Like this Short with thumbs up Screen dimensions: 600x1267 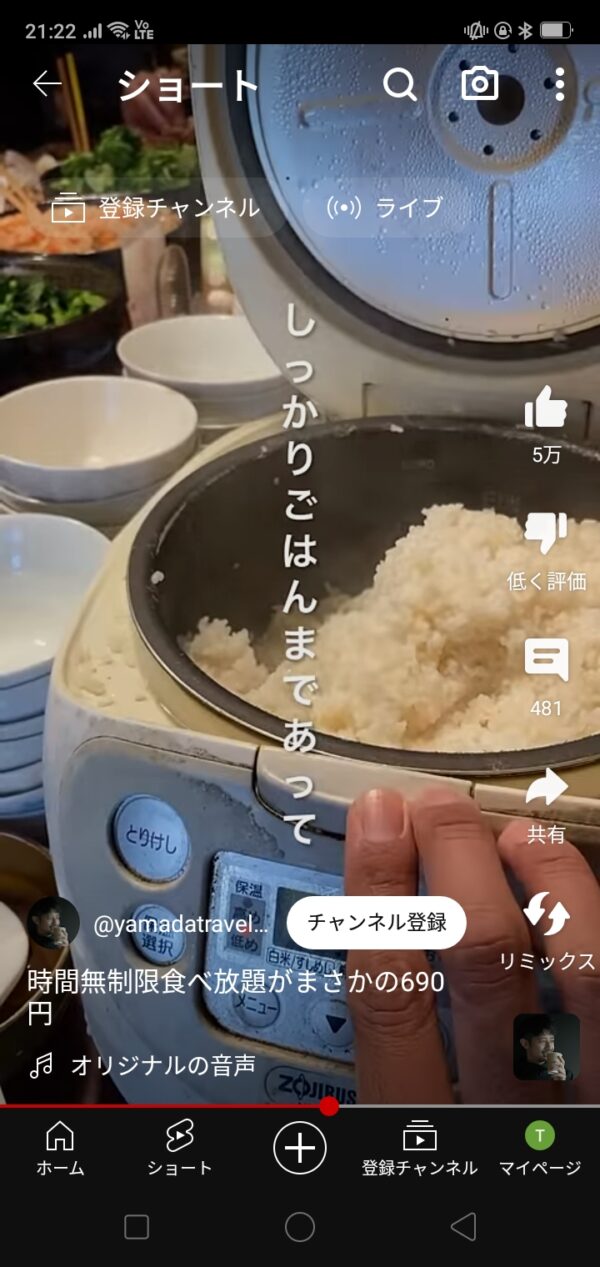click(546, 410)
